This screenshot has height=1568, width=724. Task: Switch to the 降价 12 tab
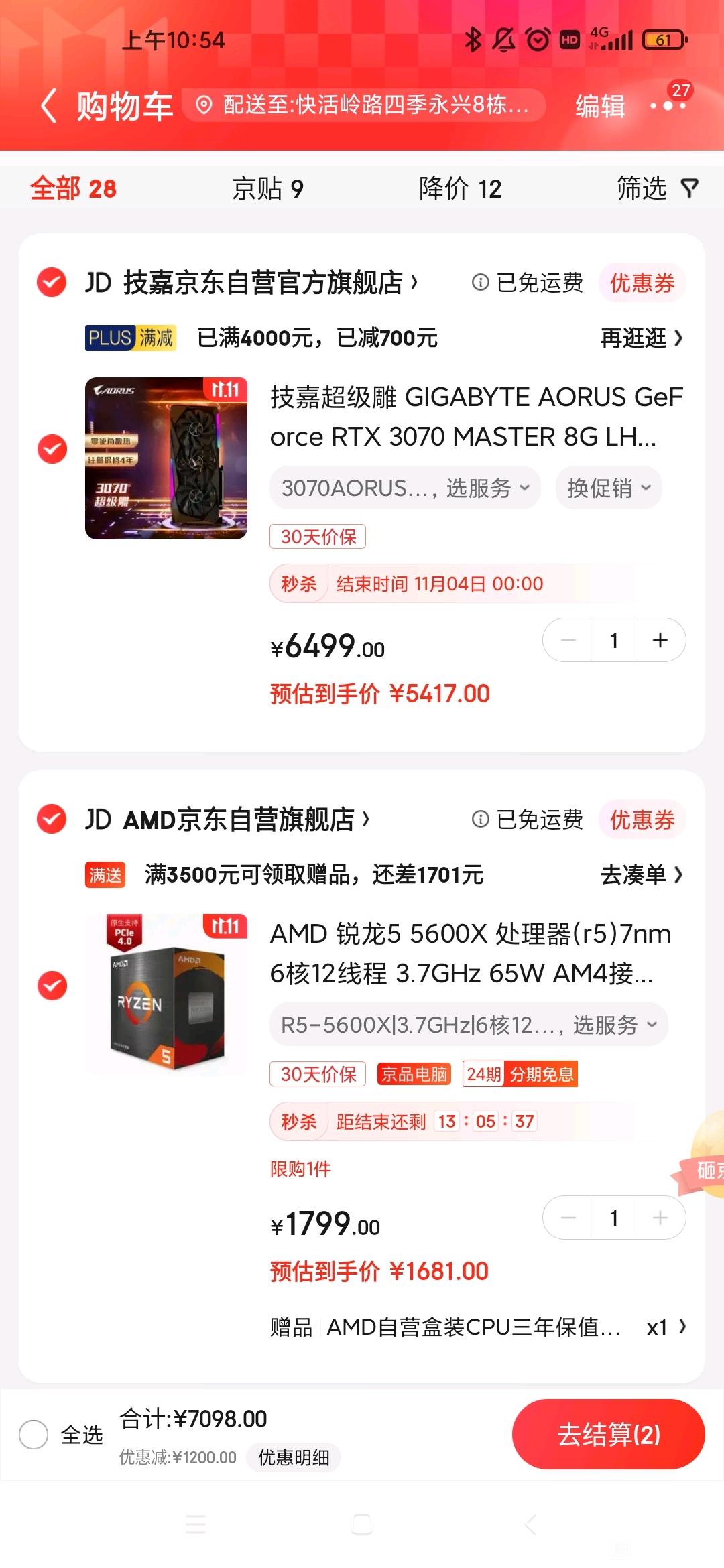click(x=460, y=188)
